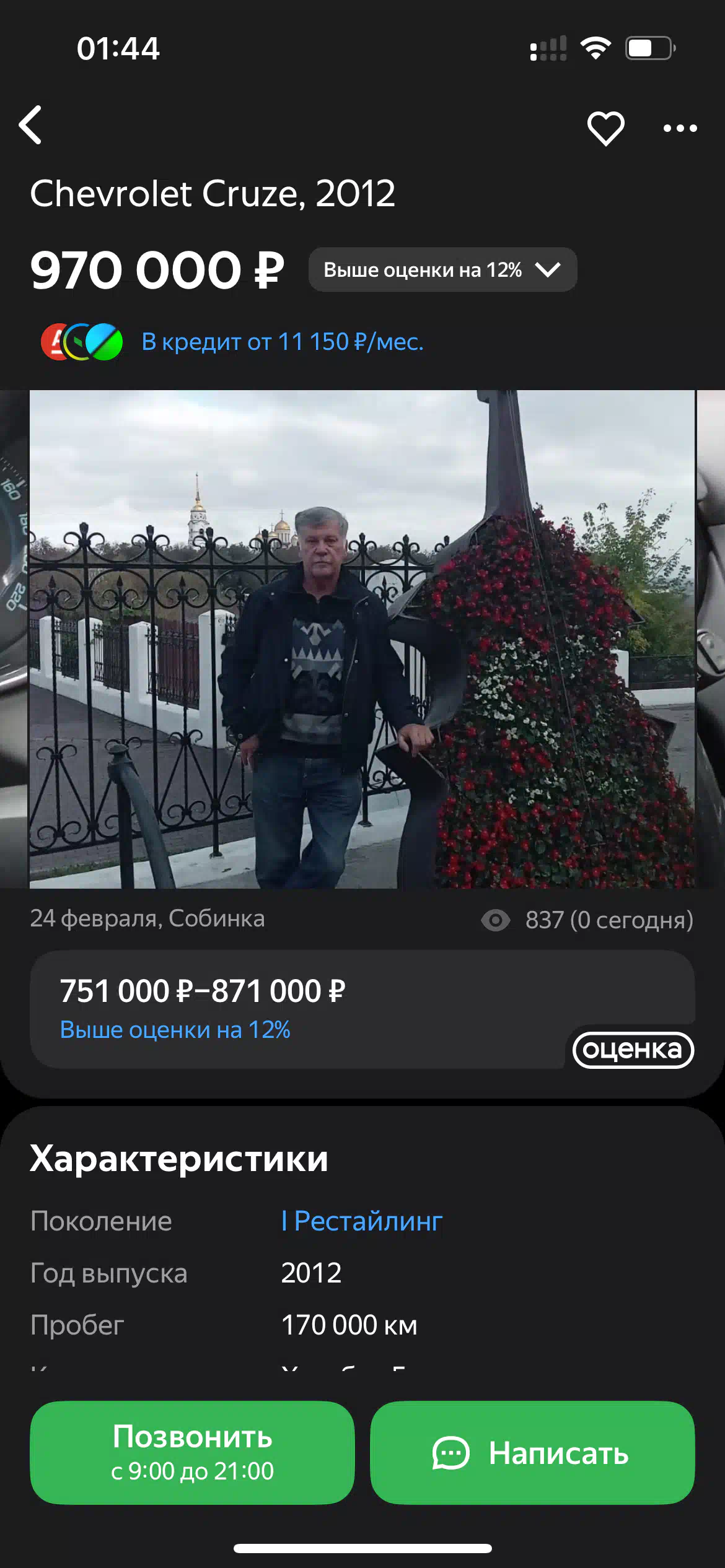Open the 'I Рестайлинг' generation link
Image resolution: width=725 pixels, height=1568 pixels.
(362, 1221)
